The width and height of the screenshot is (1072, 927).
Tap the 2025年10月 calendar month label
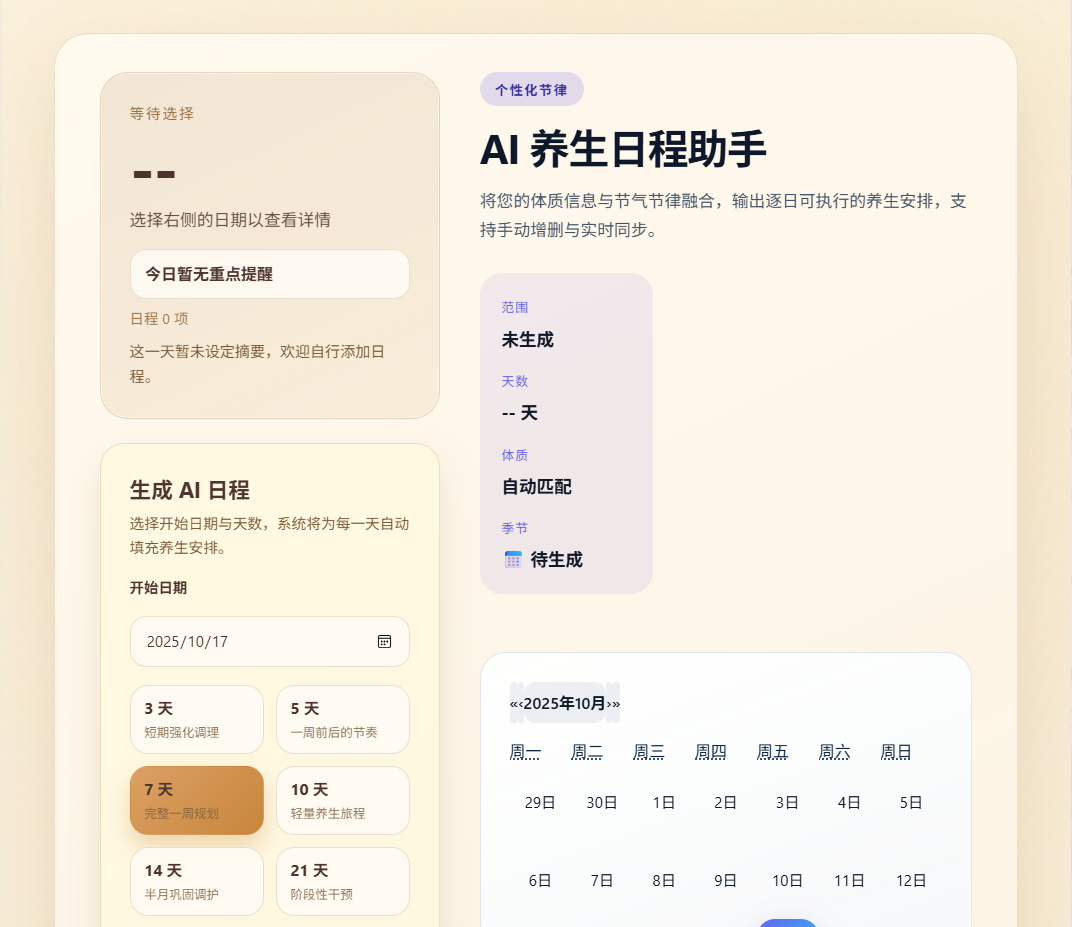tap(565, 703)
